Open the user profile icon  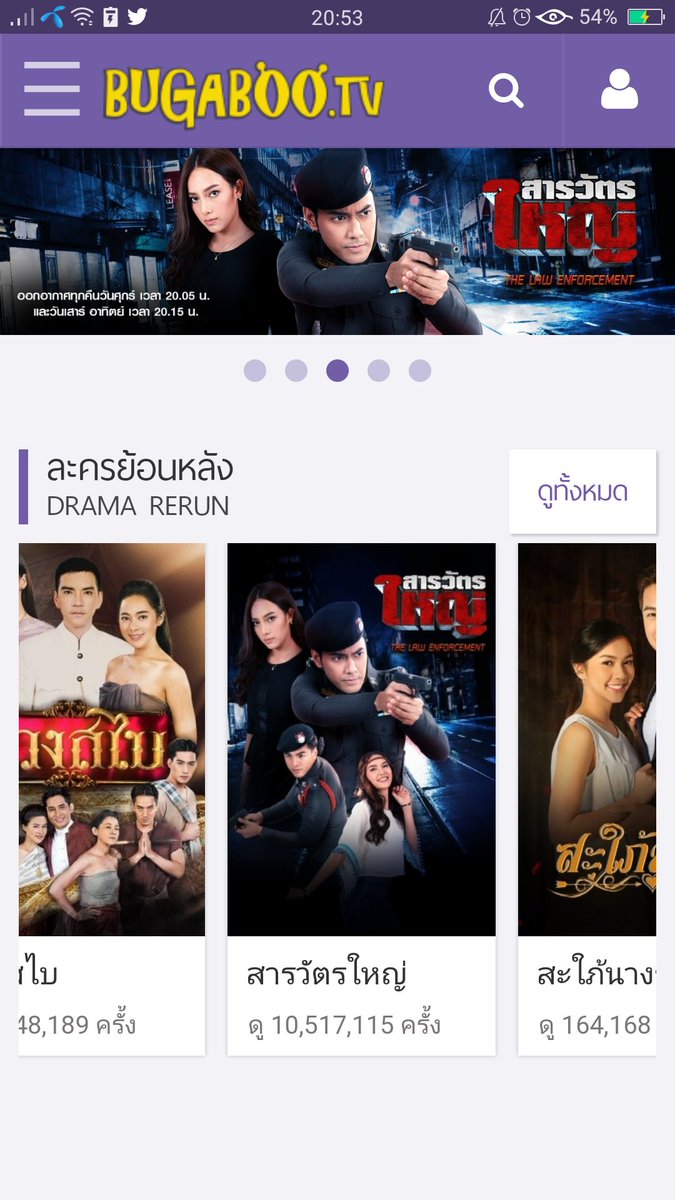[x=619, y=90]
